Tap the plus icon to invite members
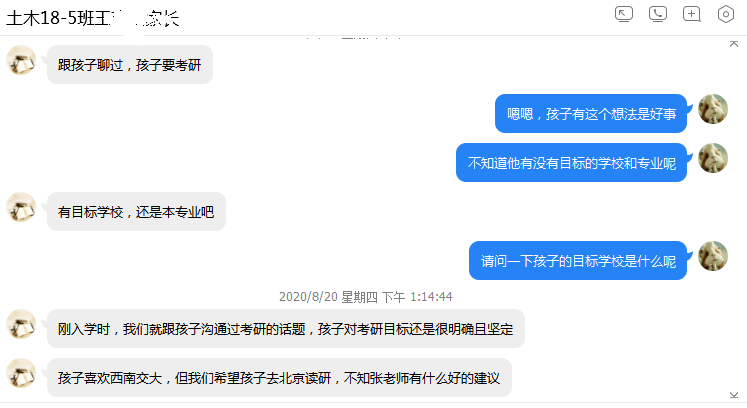 [x=691, y=14]
